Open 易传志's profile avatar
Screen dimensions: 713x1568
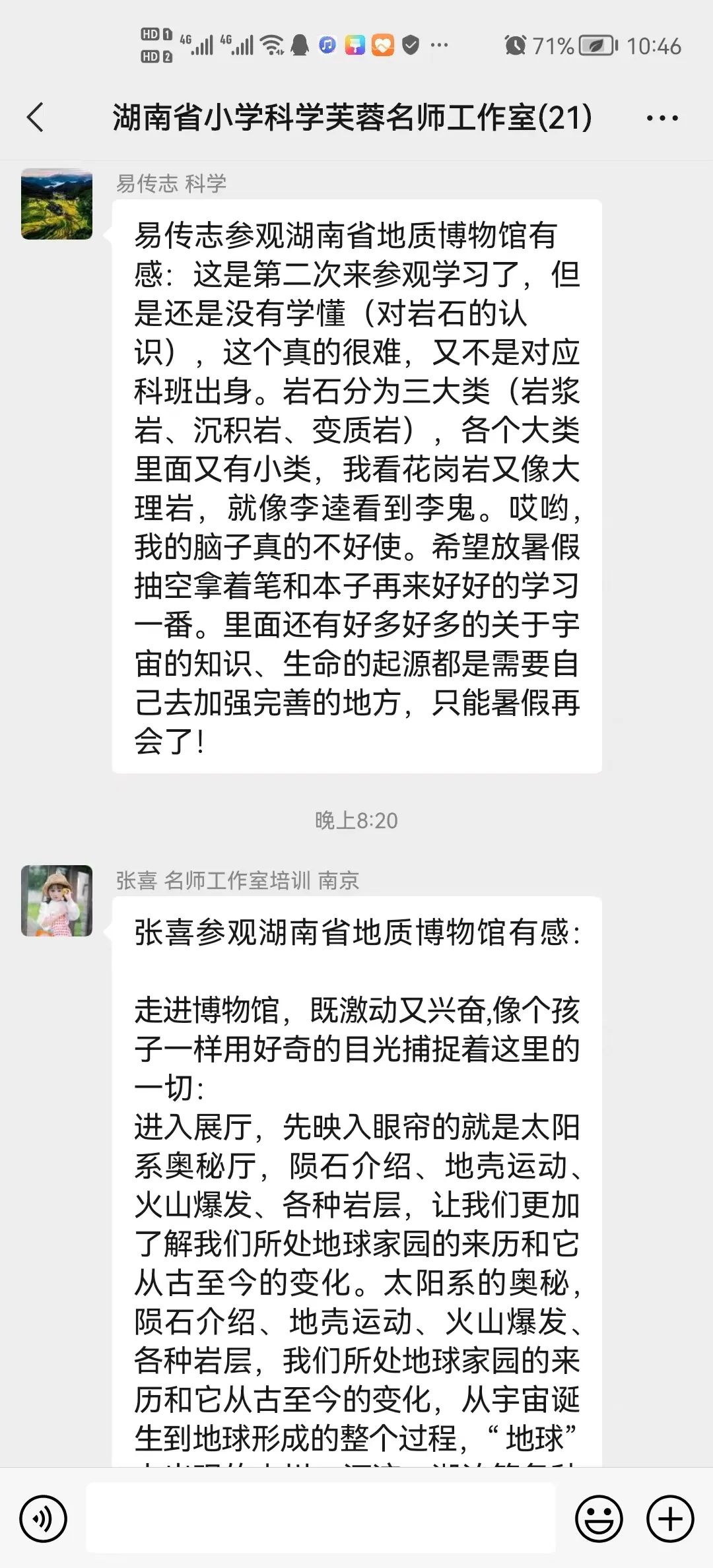(57, 204)
